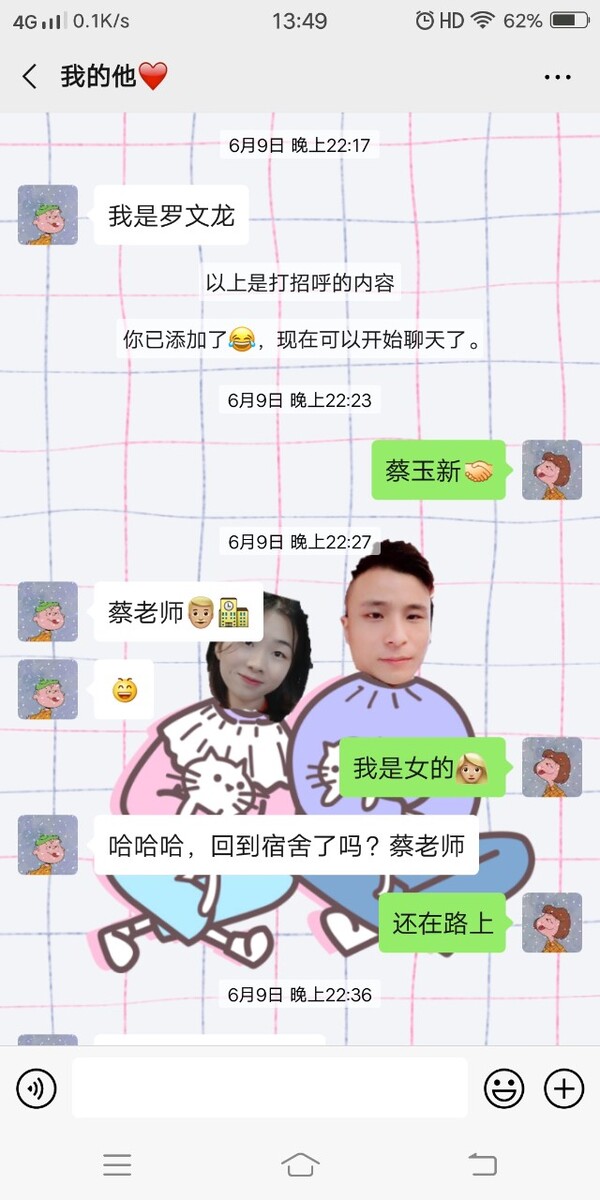Screen dimensions: 600x1200
Task: Open avatar next to 还在路上 message
Action: (x=551, y=922)
